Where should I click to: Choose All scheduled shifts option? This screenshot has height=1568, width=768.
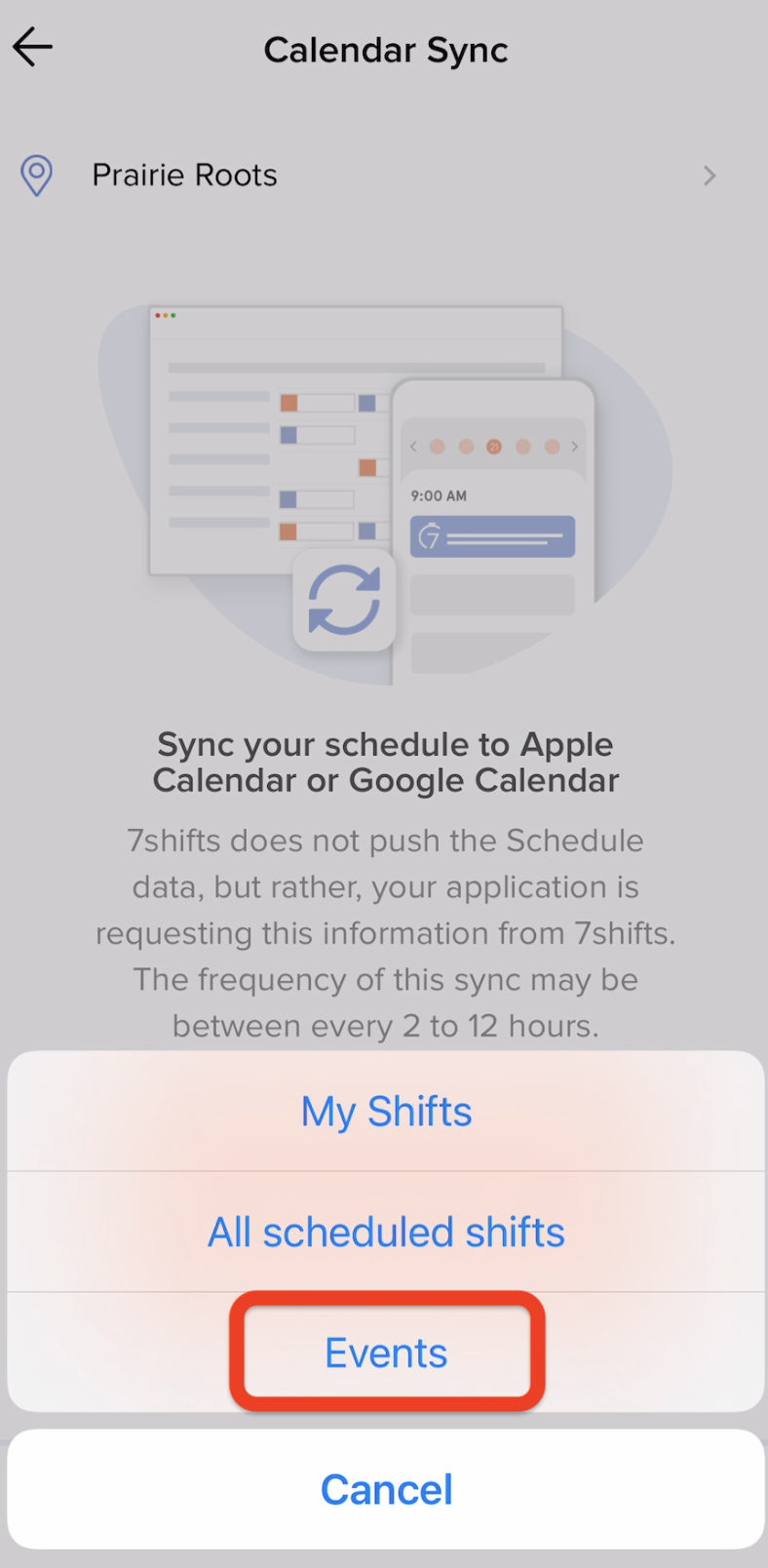(x=386, y=1233)
